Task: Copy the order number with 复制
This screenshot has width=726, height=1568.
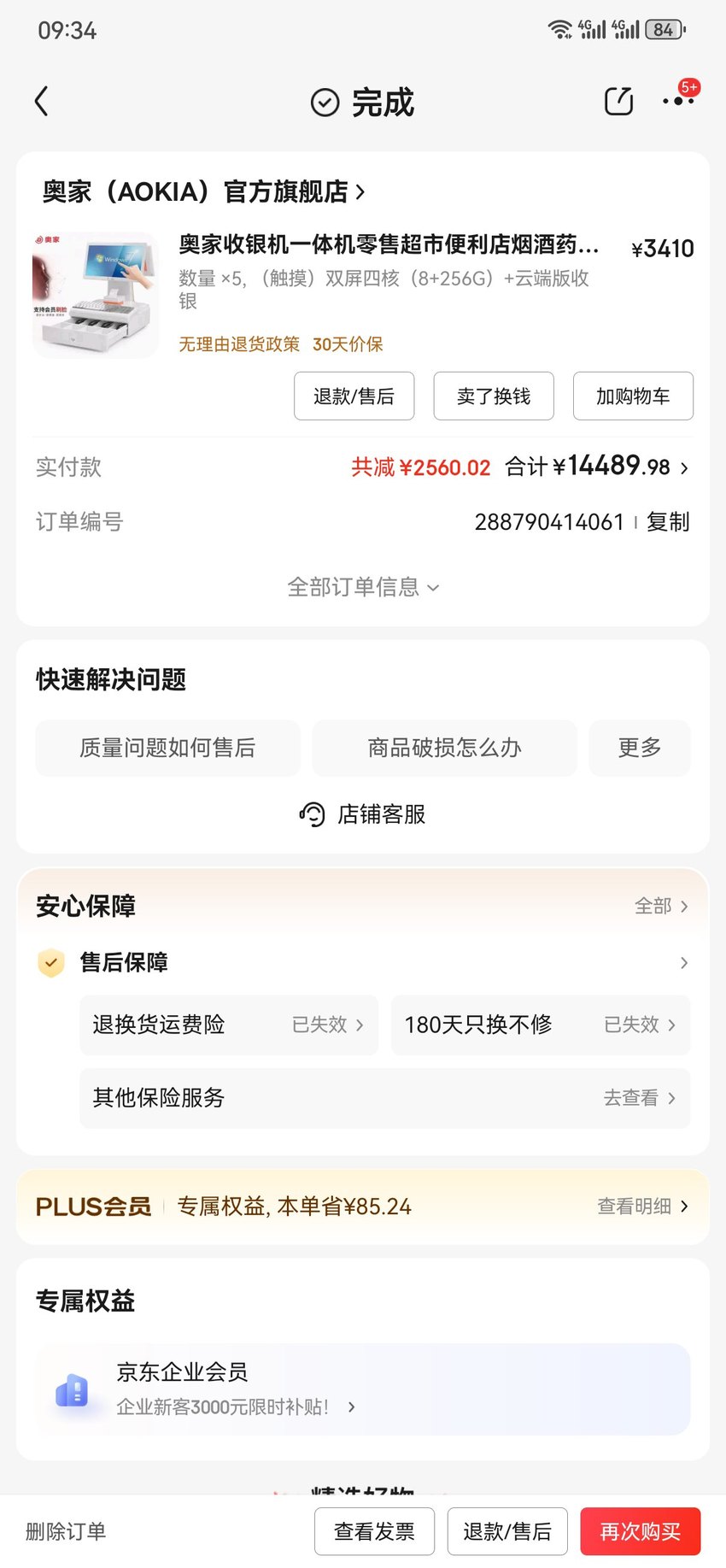Action: click(x=668, y=522)
